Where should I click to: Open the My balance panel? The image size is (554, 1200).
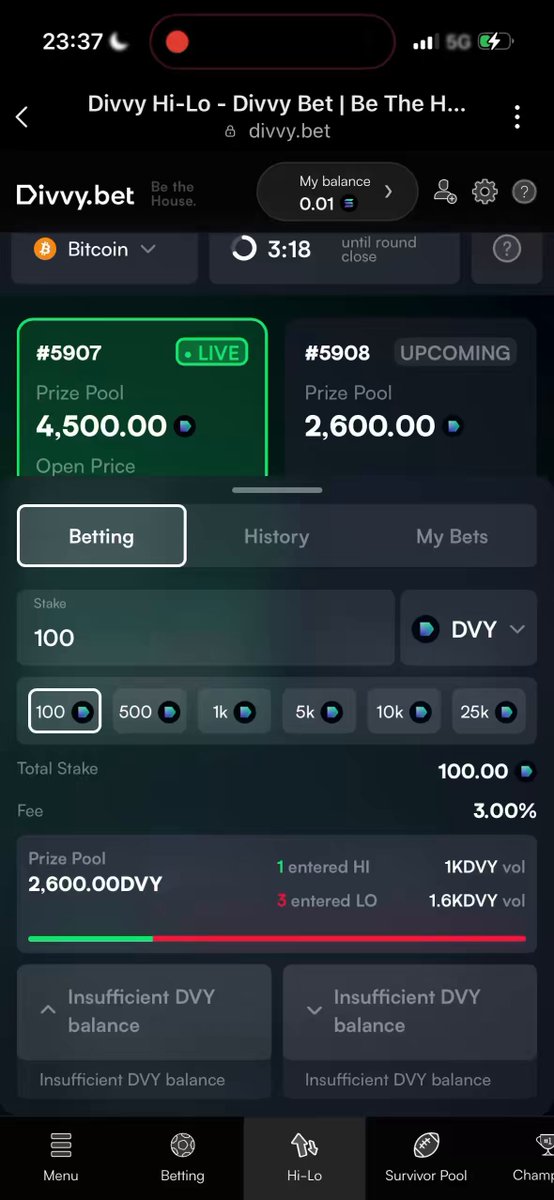tap(337, 192)
